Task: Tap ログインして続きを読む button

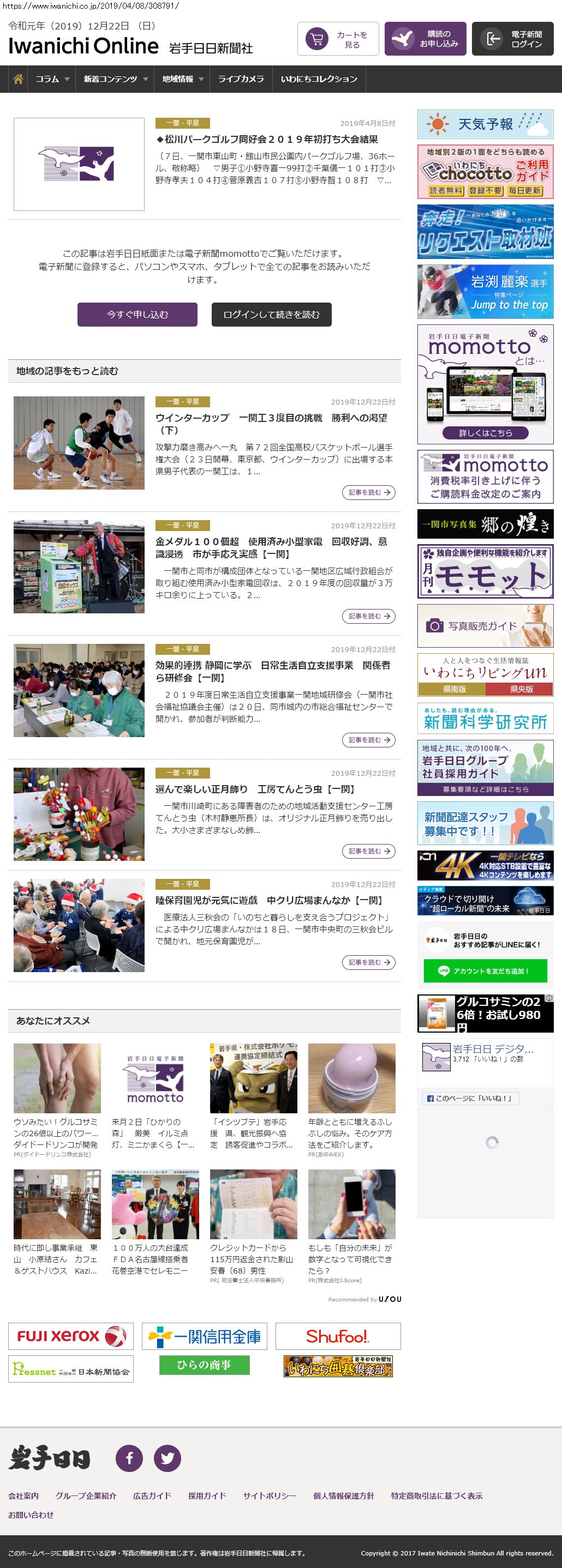Action: (271, 315)
